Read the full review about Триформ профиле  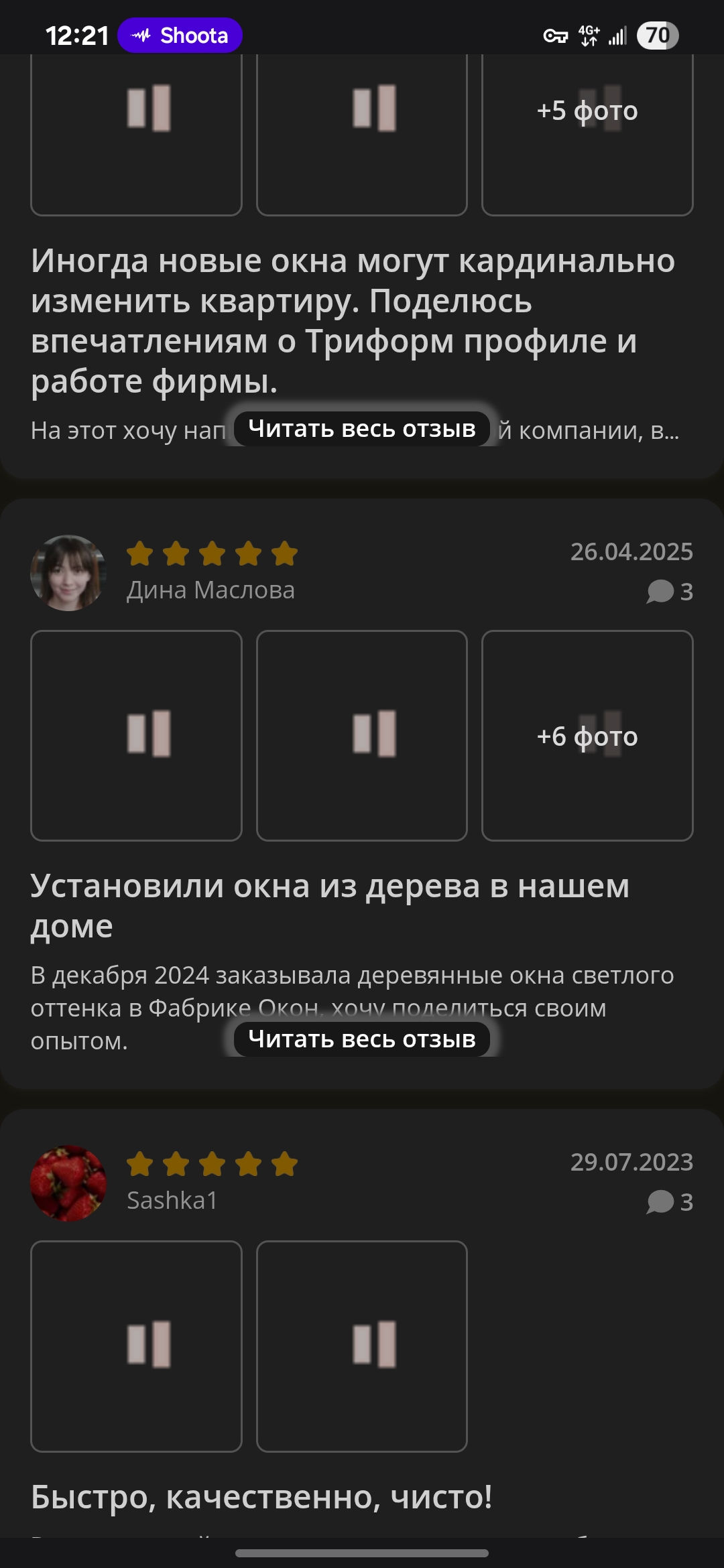tap(362, 429)
